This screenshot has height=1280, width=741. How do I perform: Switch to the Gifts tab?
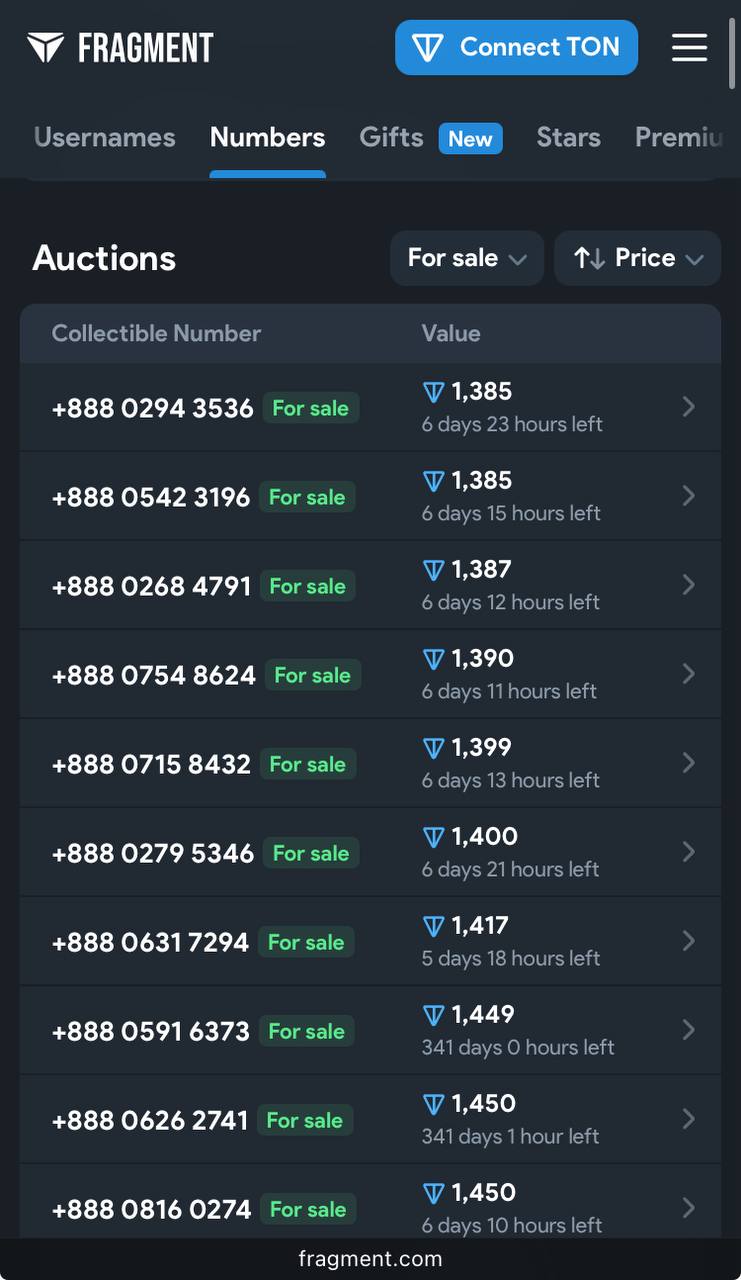(391, 138)
